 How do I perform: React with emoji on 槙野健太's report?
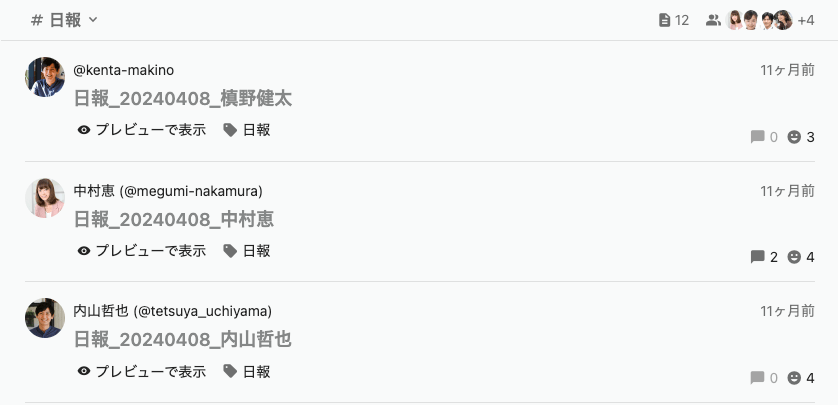click(800, 137)
